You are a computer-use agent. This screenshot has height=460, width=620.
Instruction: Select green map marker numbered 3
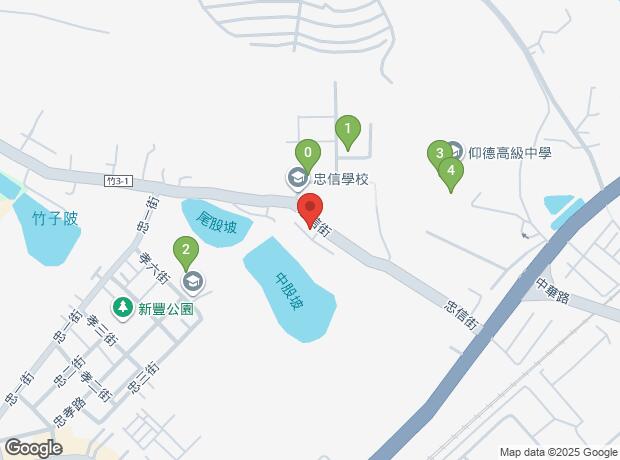pos(437,153)
